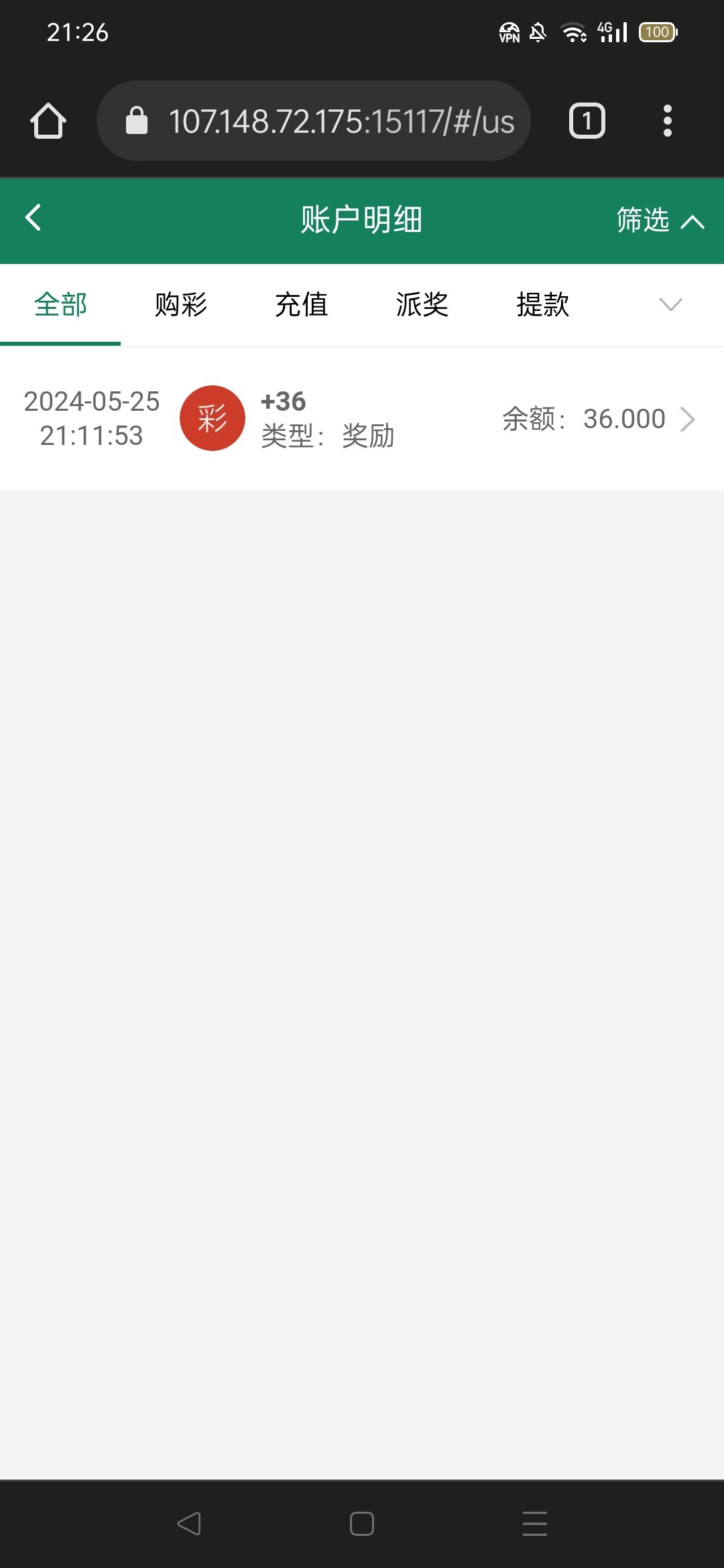The image size is (724, 1568).
Task: Open the browser overflow menu
Action: pyautogui.click(x=667, y=121)
